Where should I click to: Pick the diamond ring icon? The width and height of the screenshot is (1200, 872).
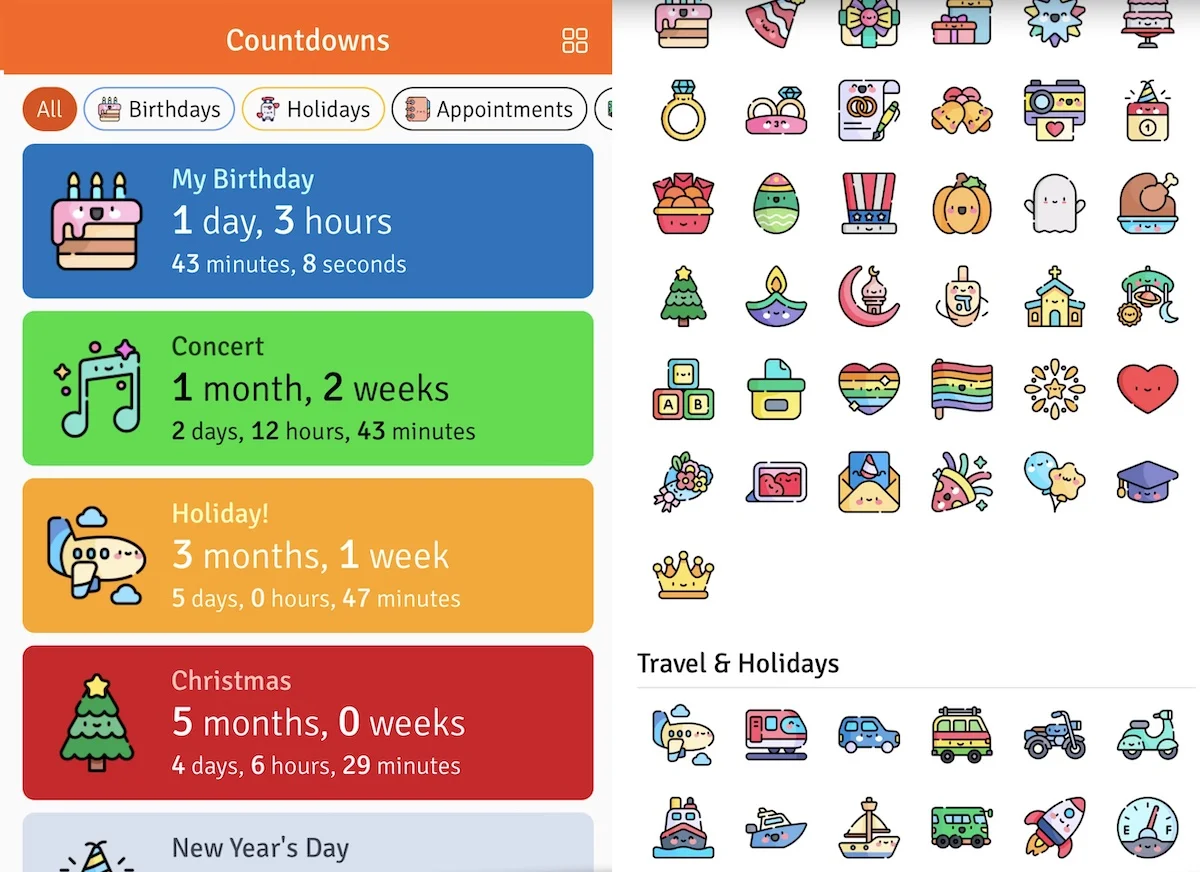683,111
